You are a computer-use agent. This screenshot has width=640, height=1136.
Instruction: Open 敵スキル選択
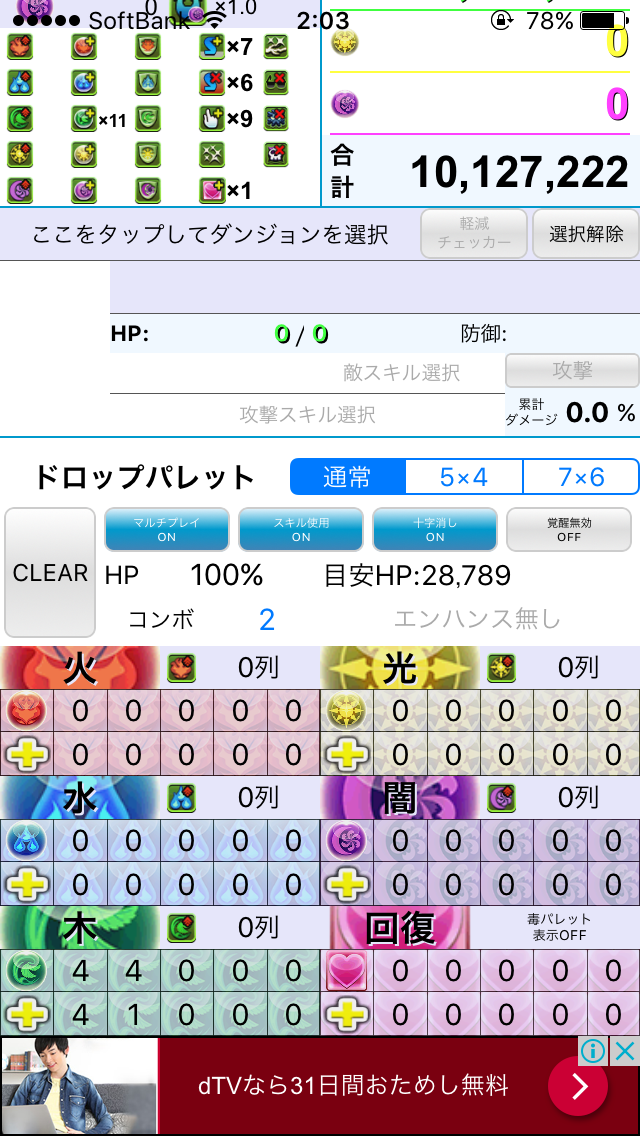coord(401,373)
